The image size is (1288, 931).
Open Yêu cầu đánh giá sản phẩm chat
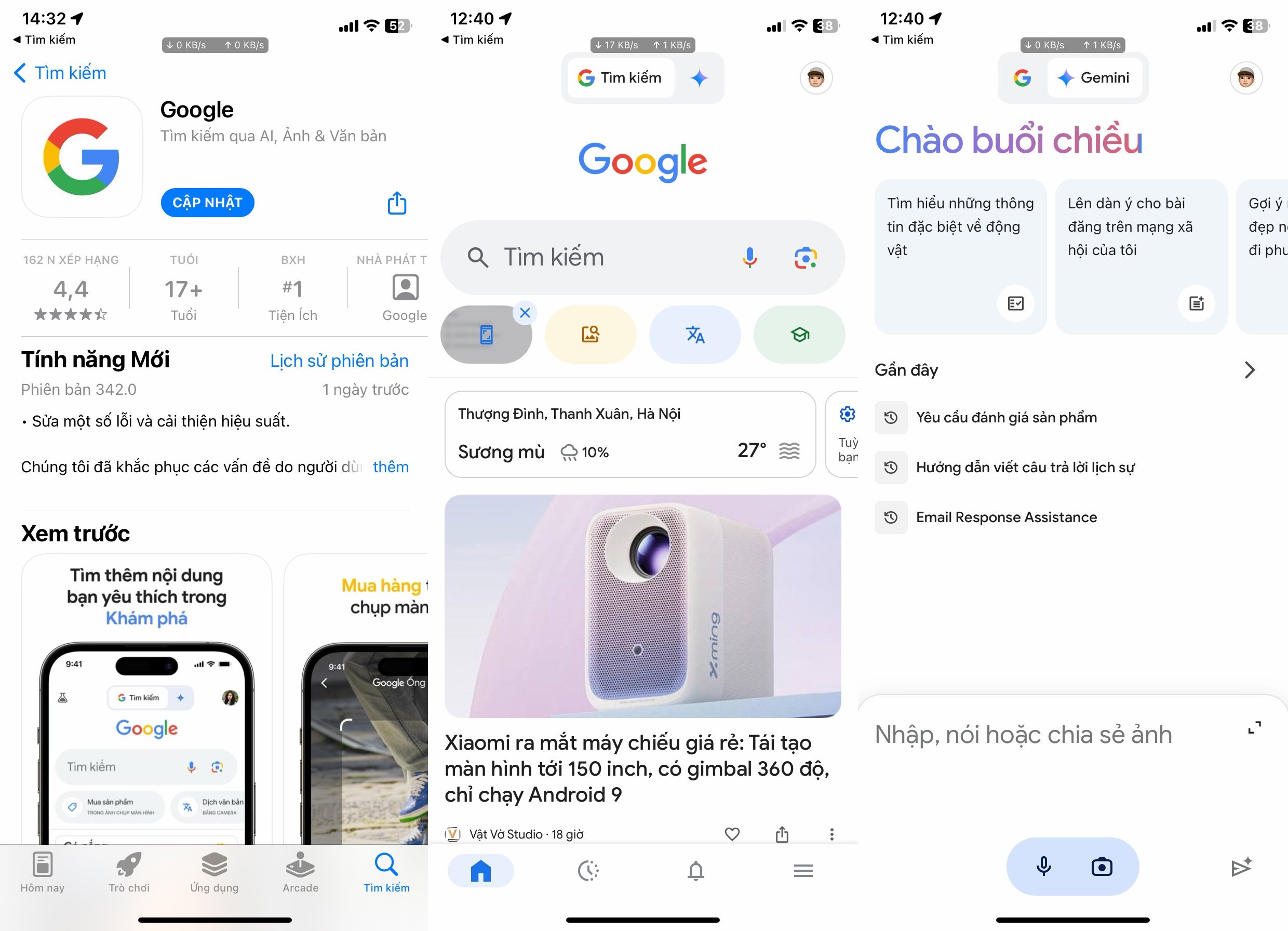coord(1006,418)
